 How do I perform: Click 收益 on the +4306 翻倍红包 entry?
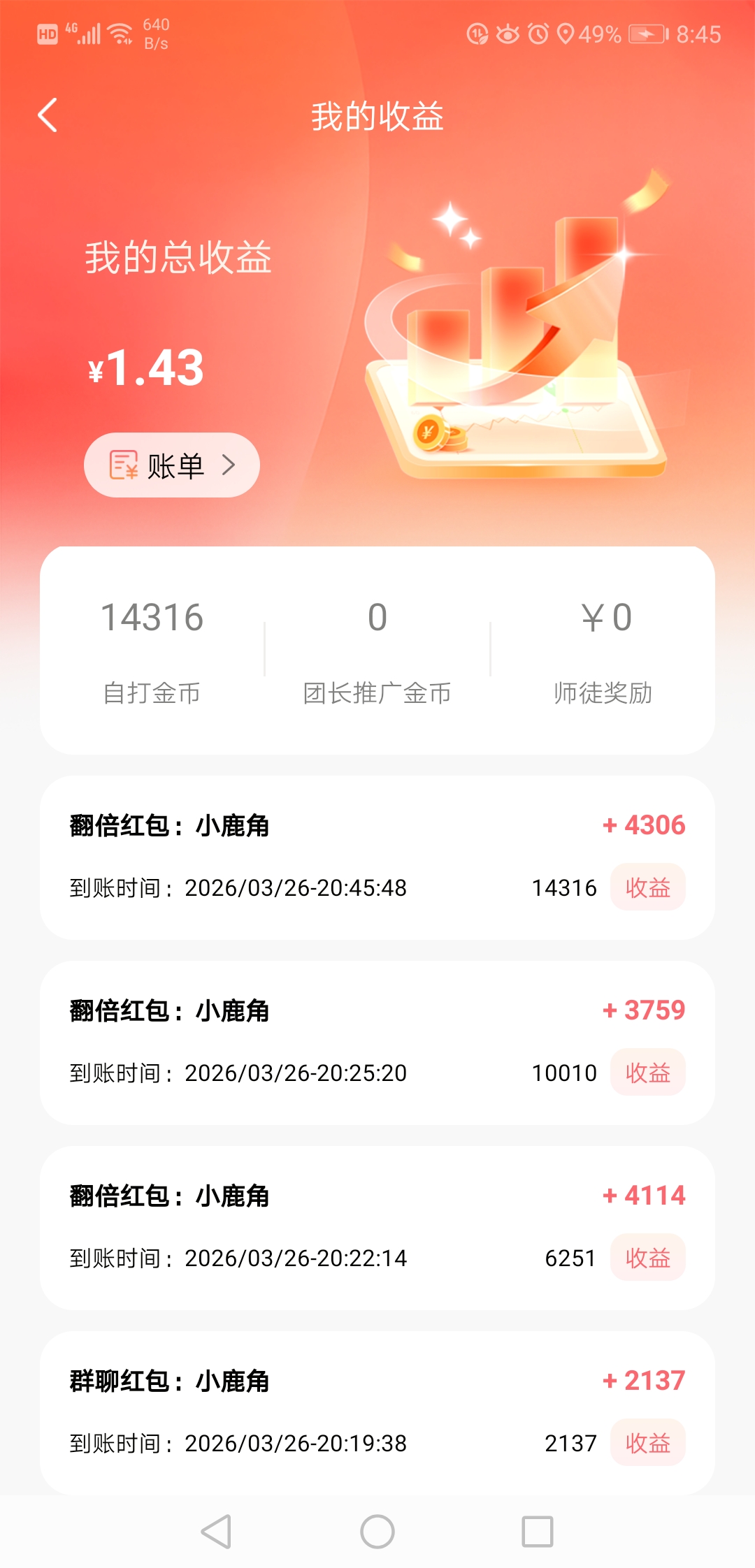click(x=647, y=887)
